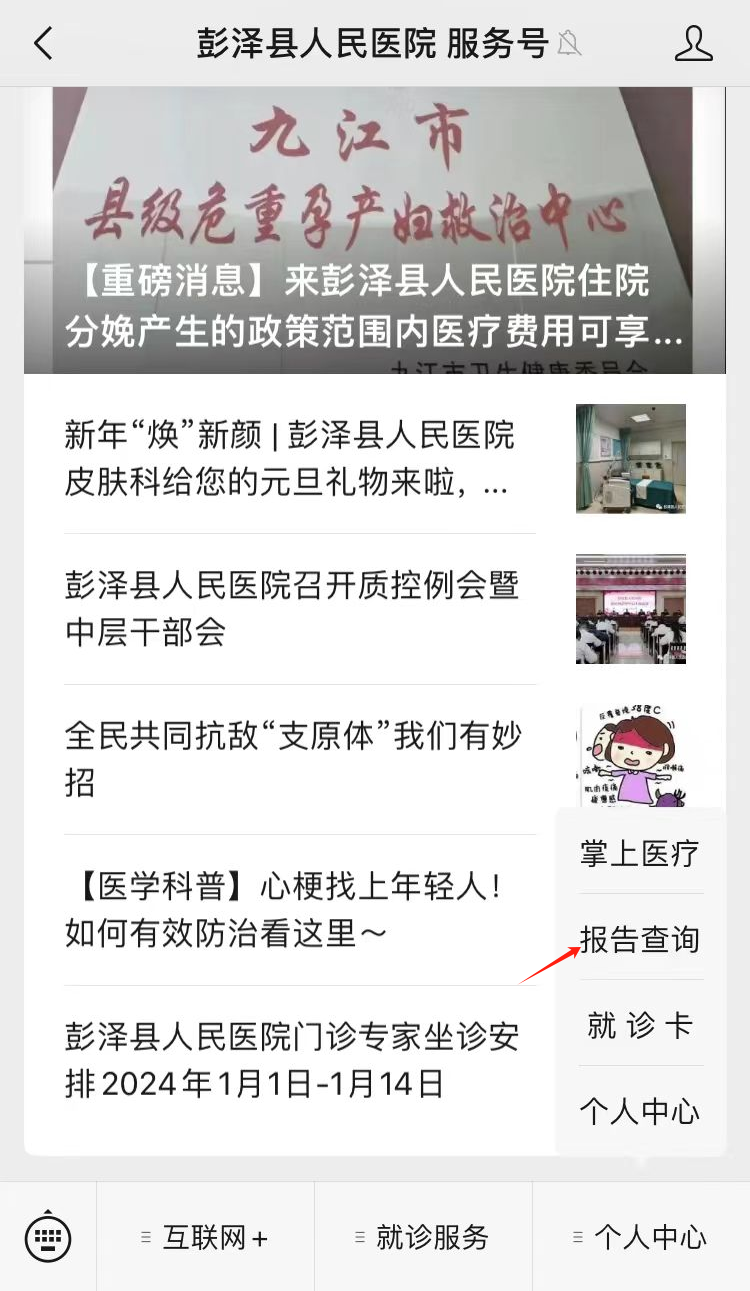This screenshot has height=1291, width=750.
Task: Select 报告查询 from the popup menu
Action: [640, 939]
